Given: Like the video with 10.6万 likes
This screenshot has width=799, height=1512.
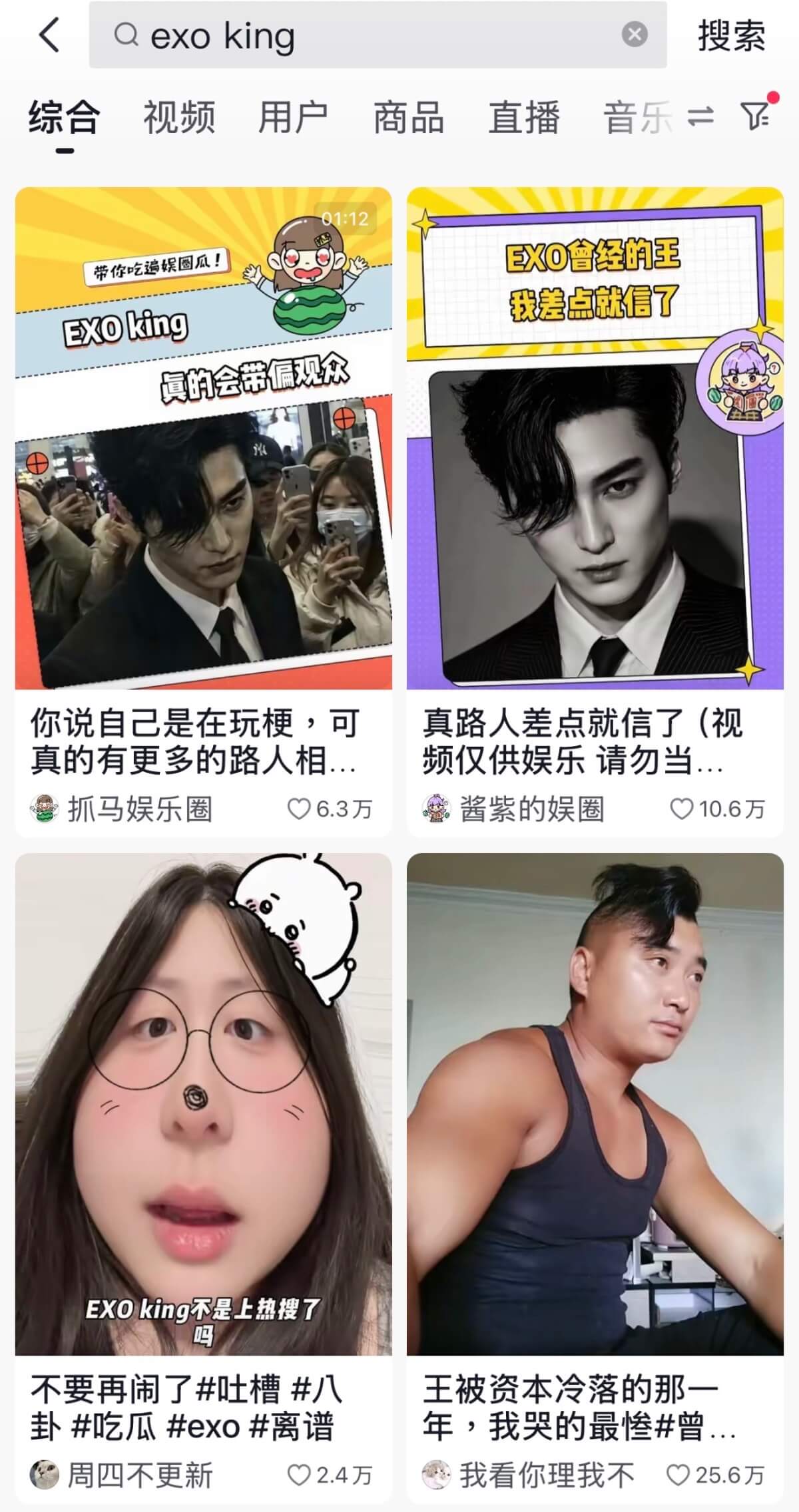Looking at the screenshot, I should 681,809.
